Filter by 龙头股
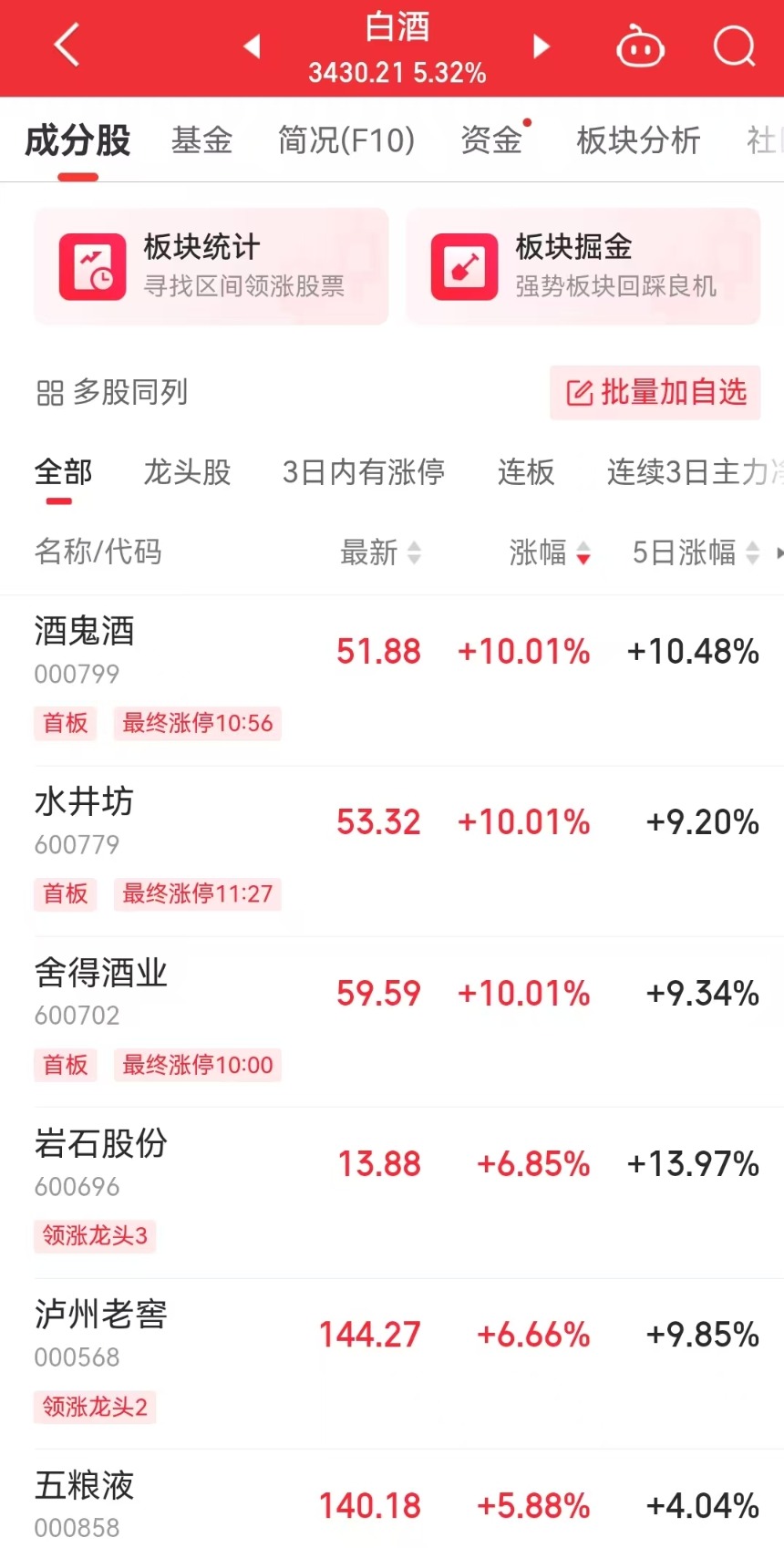 coord(187,472)
